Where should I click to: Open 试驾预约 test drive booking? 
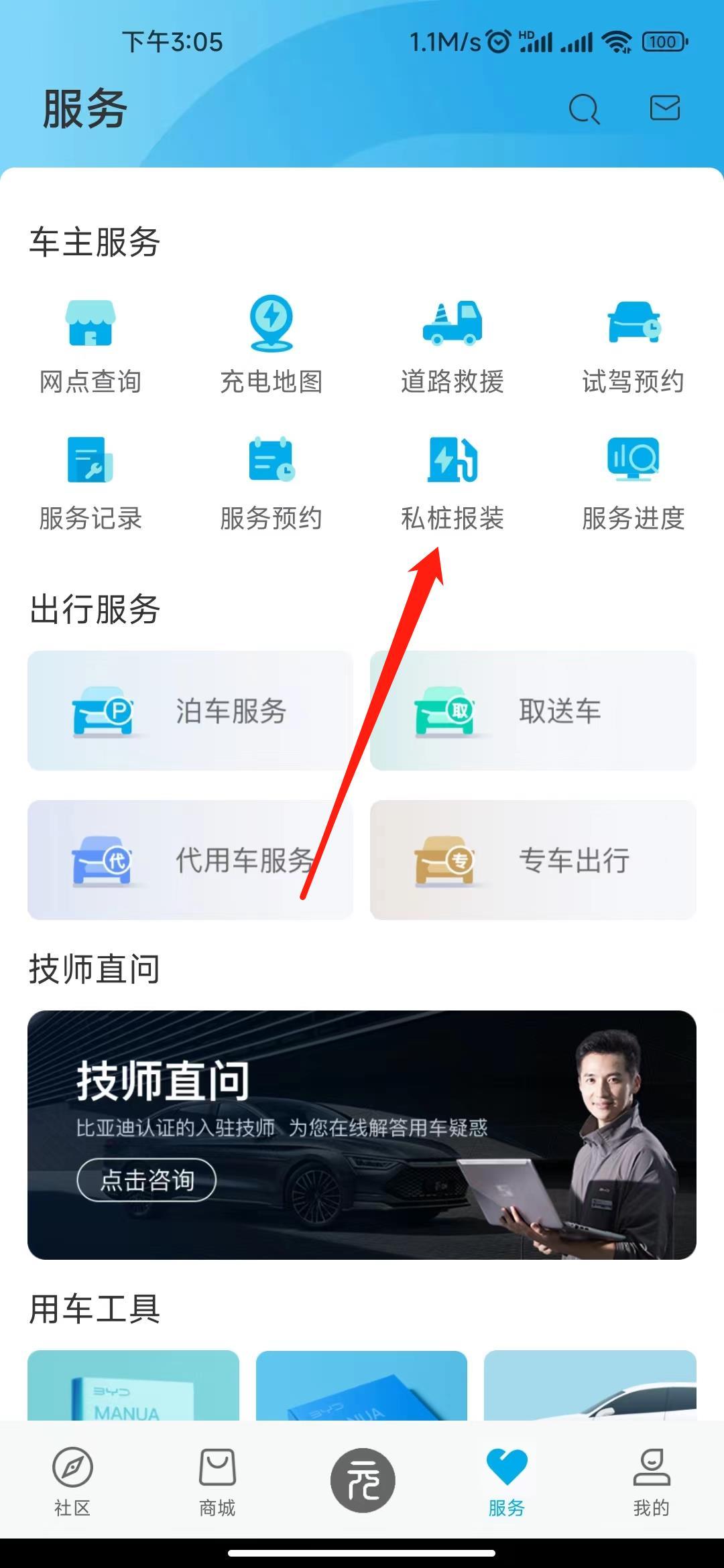pyautogui.click(x=633, y=346)
